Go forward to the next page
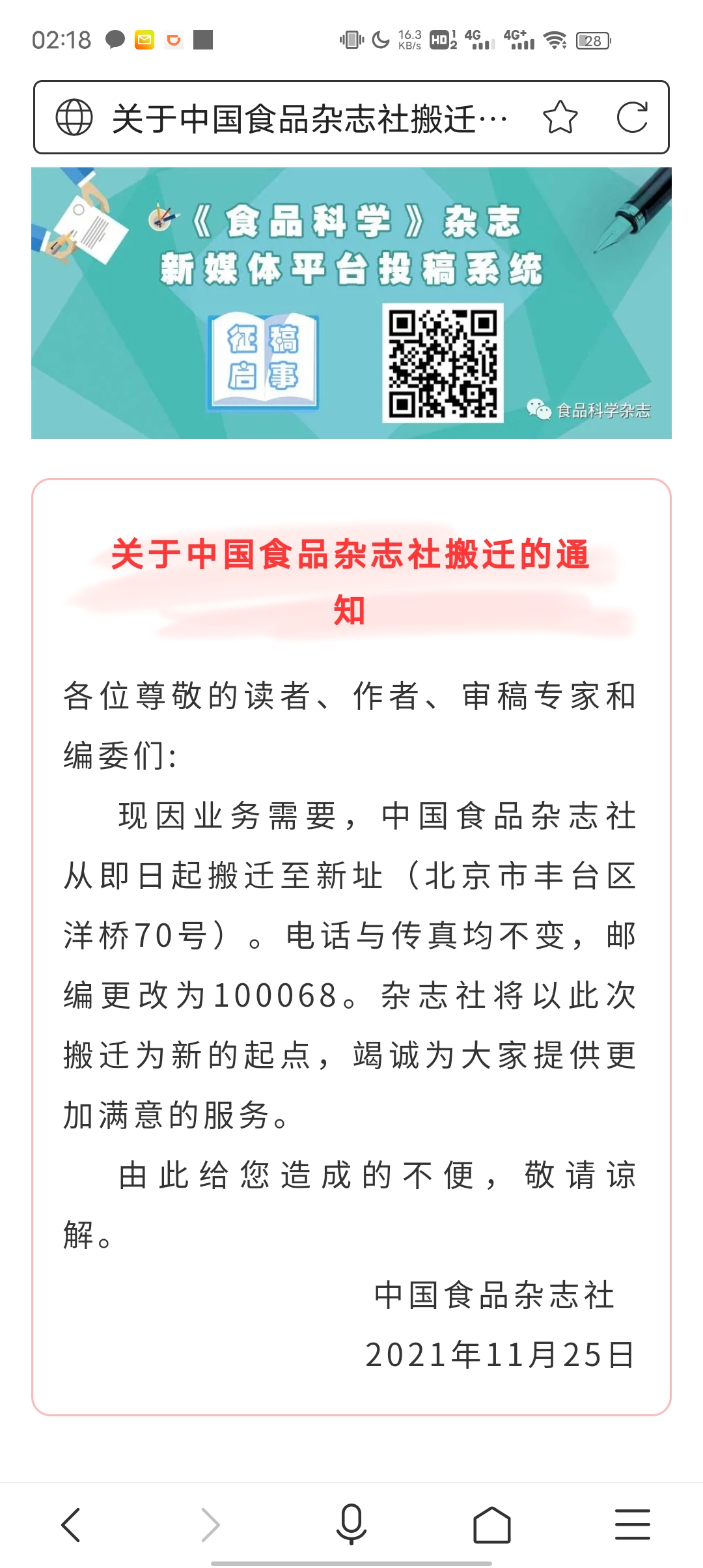Viewport: 703px width, 1568px height. (x=211, y=1524)
